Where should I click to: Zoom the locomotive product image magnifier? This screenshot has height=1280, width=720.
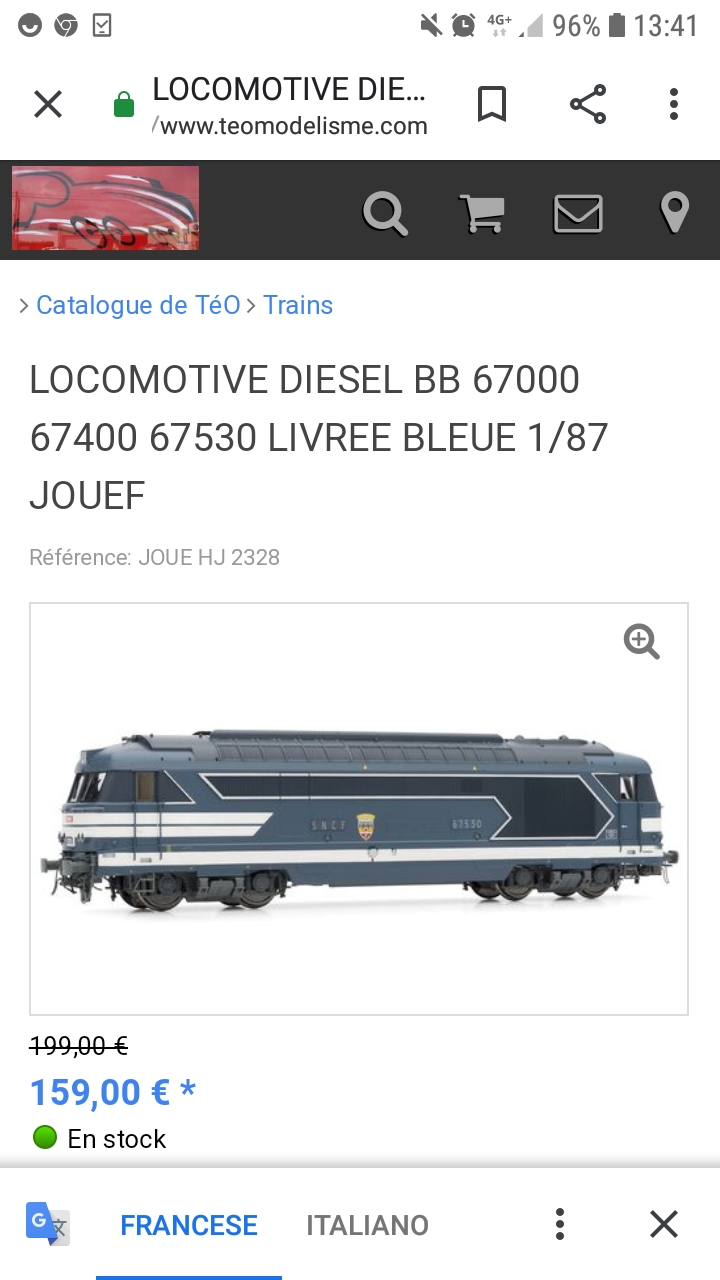641,642
